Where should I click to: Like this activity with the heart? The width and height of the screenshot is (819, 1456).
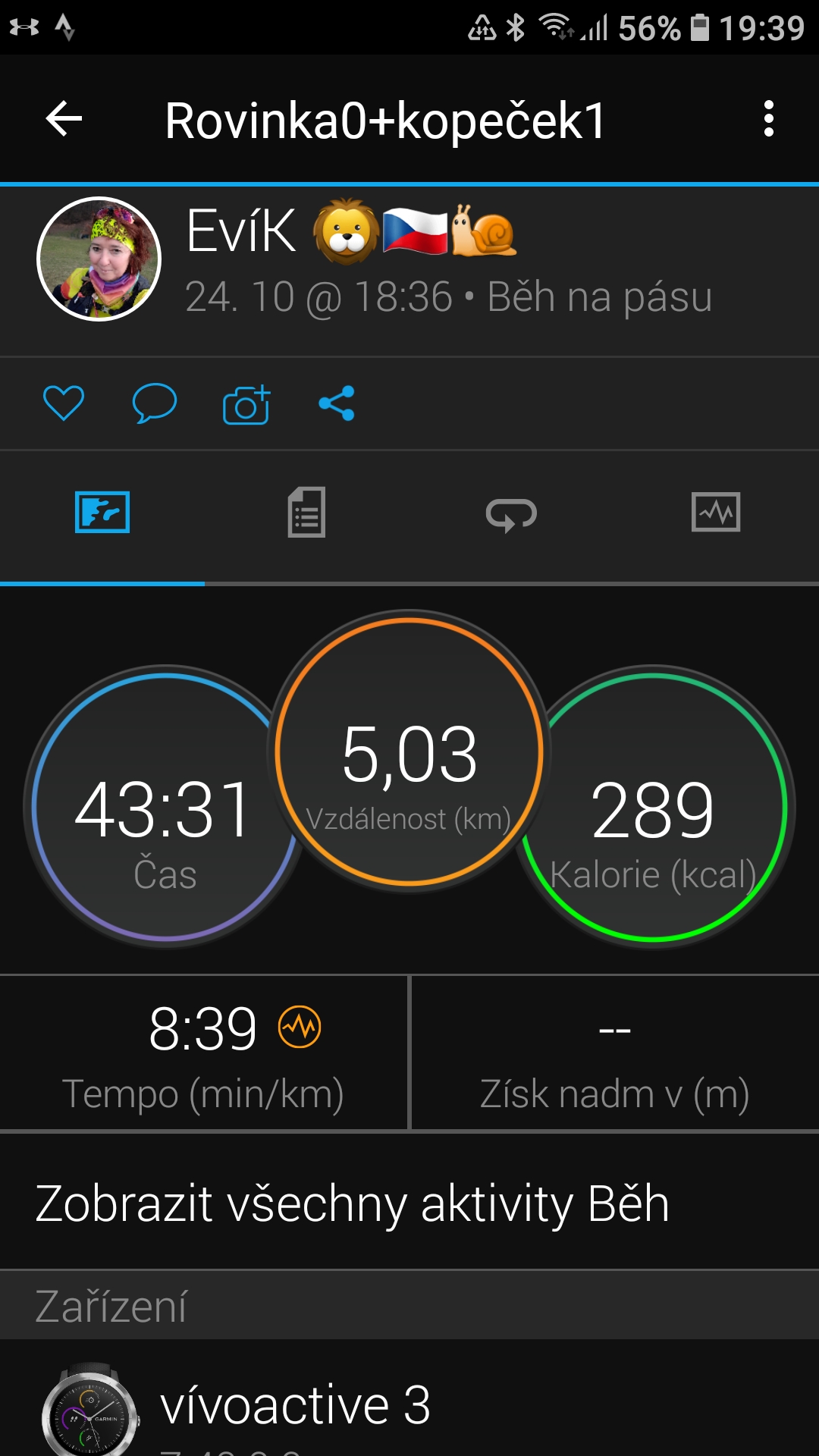click(64, 403)
